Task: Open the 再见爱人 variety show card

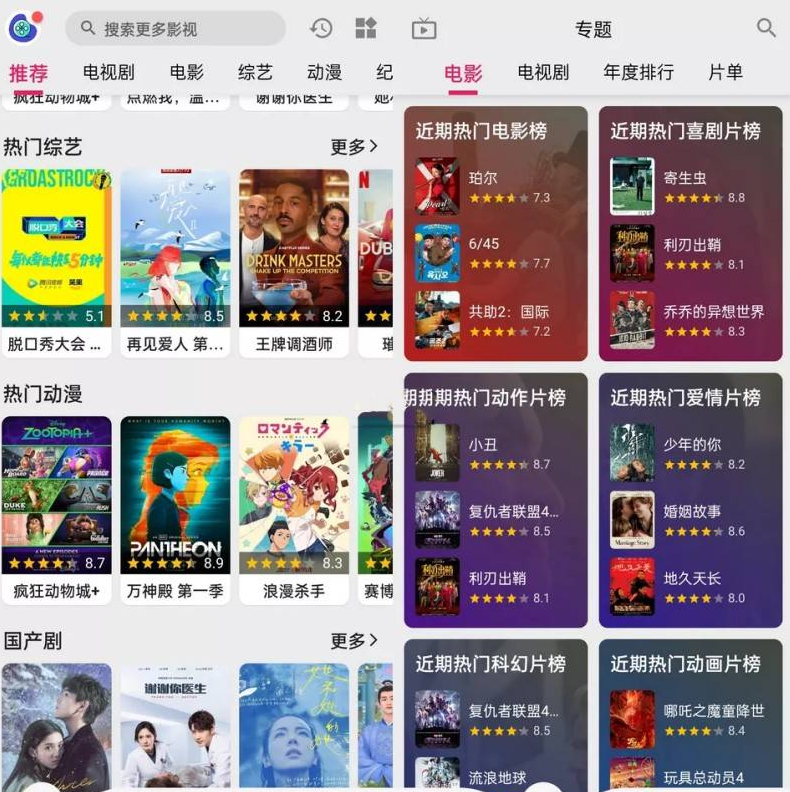Action: [175, 262]
